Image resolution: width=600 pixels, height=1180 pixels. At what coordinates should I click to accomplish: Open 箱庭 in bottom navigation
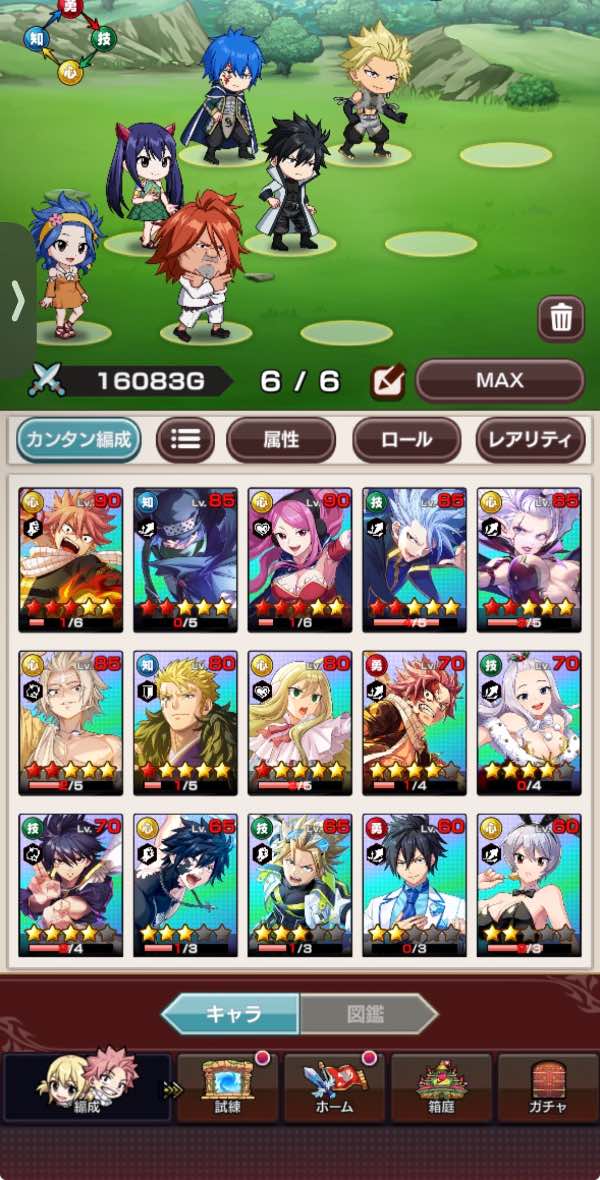coord(441,1087)
